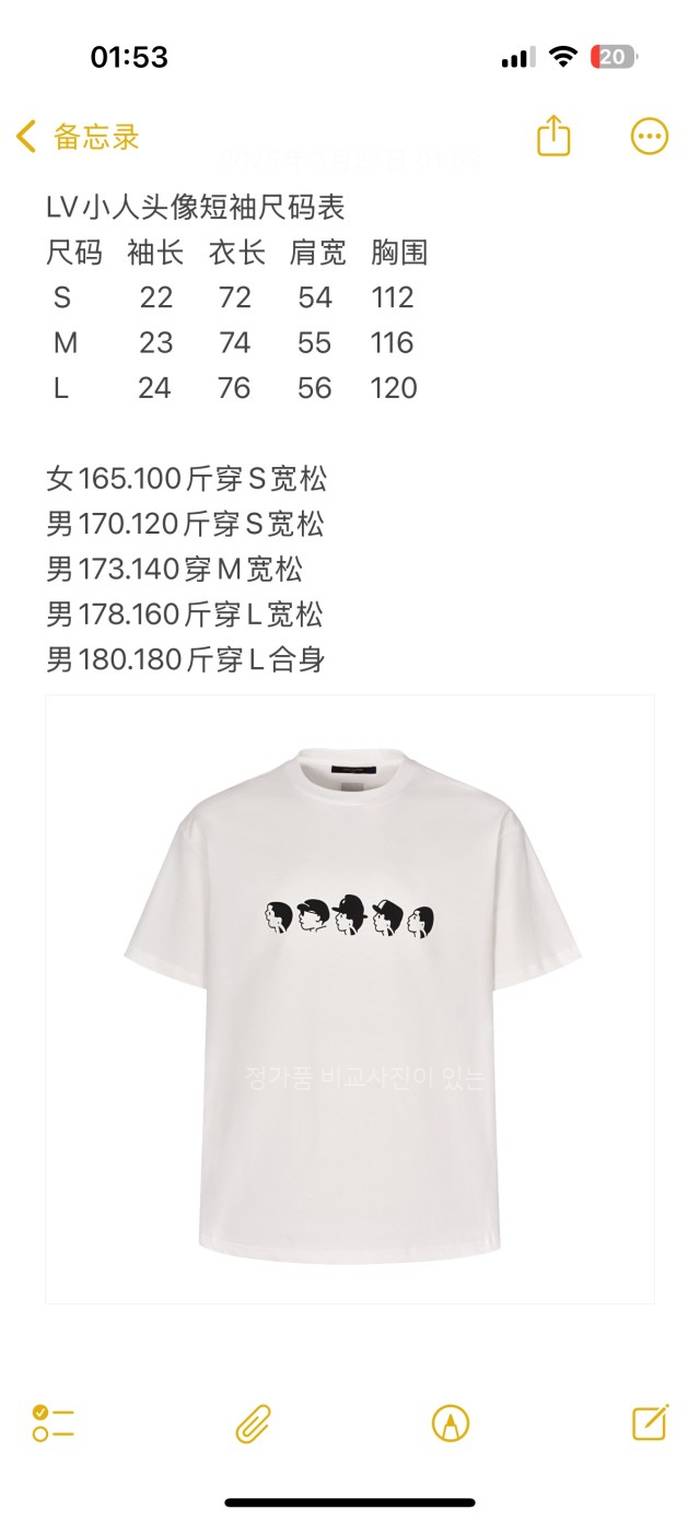Image resolution: width=700 pixels, height=1521 pixels.
Task: Open the attachment paperclip option
Action: pyautogui.click(x=253, y=1422)
